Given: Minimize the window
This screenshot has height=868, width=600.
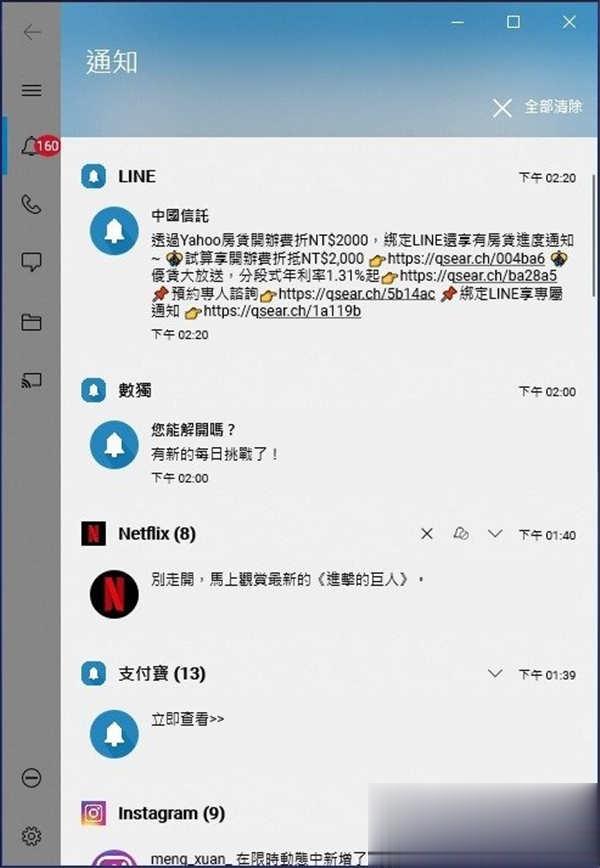Looking at the screenshot, I should pos(457,22).
